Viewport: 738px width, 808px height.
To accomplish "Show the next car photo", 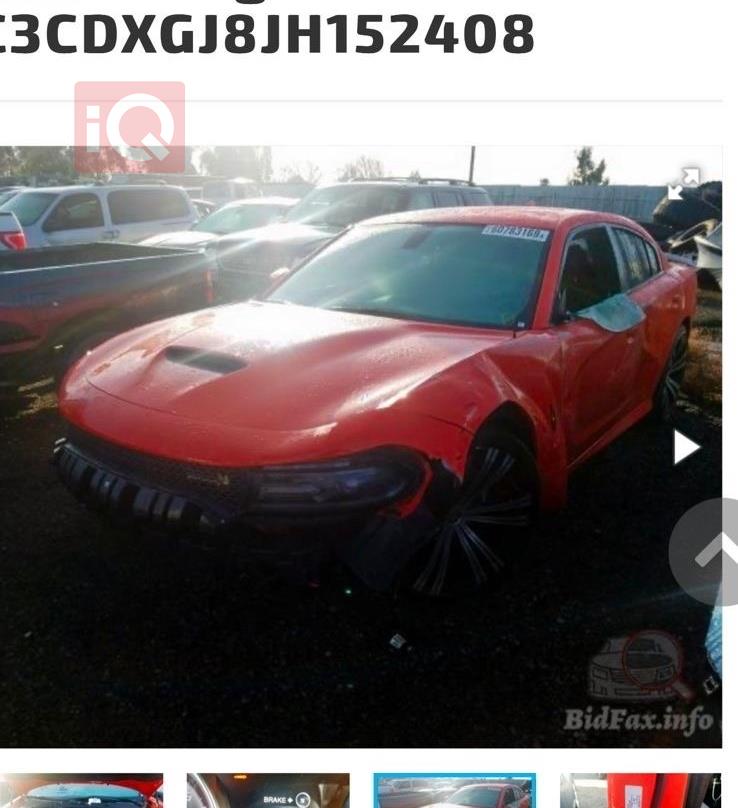I will [x=686, y=448].
